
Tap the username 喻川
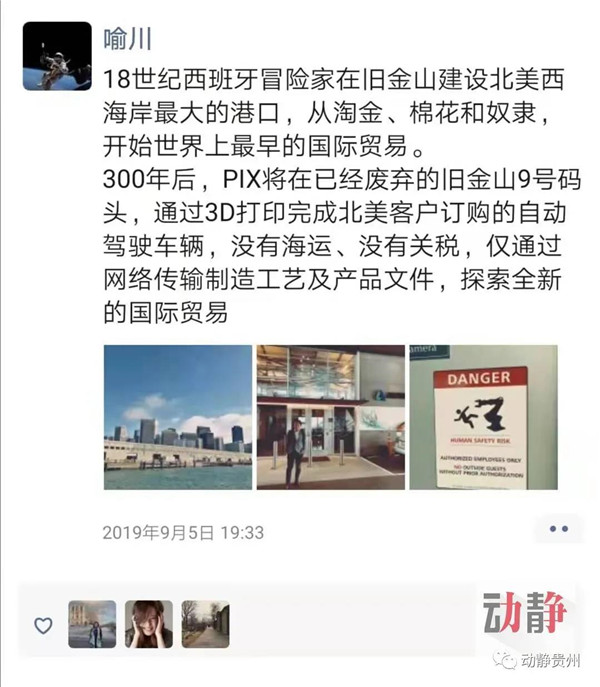coord(128,37)
